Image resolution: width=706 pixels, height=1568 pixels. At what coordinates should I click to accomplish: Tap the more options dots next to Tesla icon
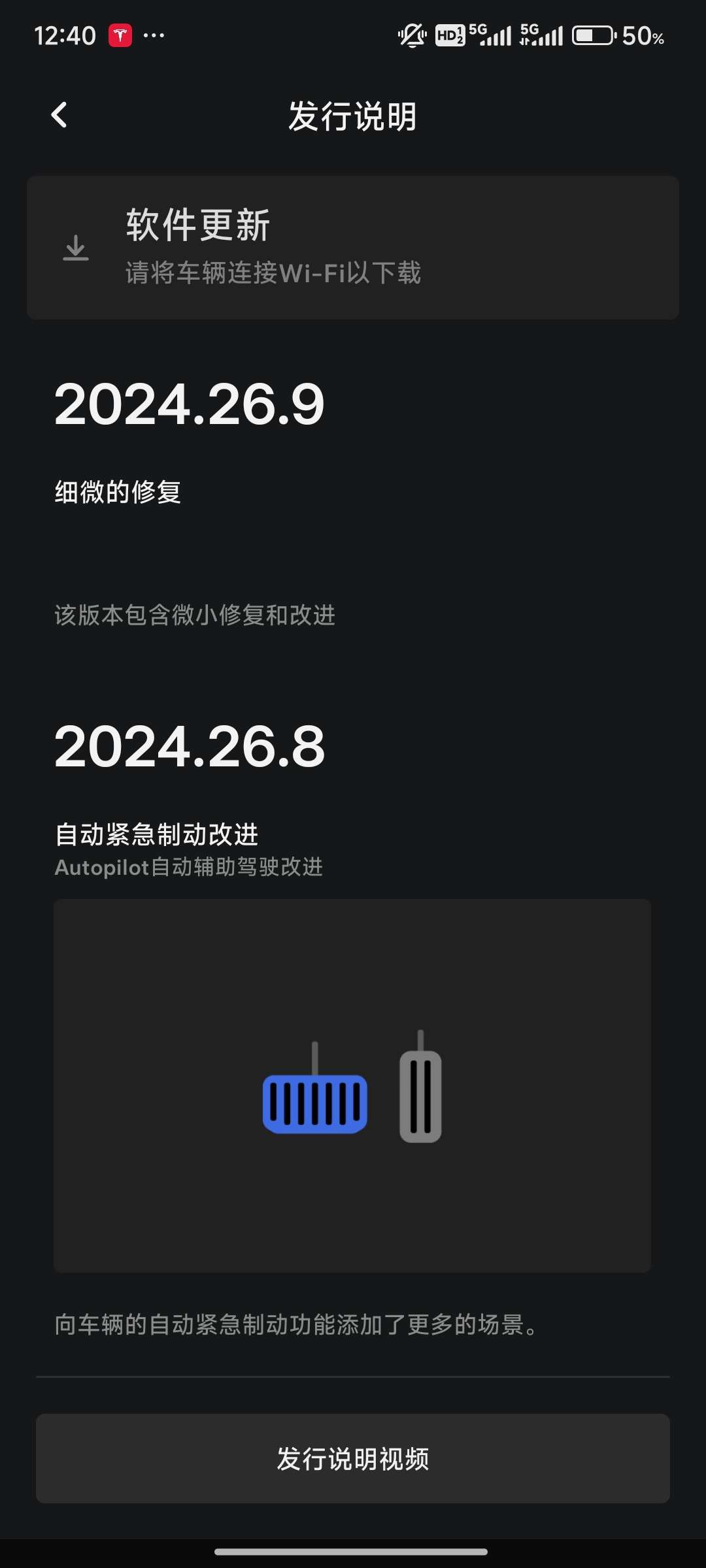tap(155, 36)
